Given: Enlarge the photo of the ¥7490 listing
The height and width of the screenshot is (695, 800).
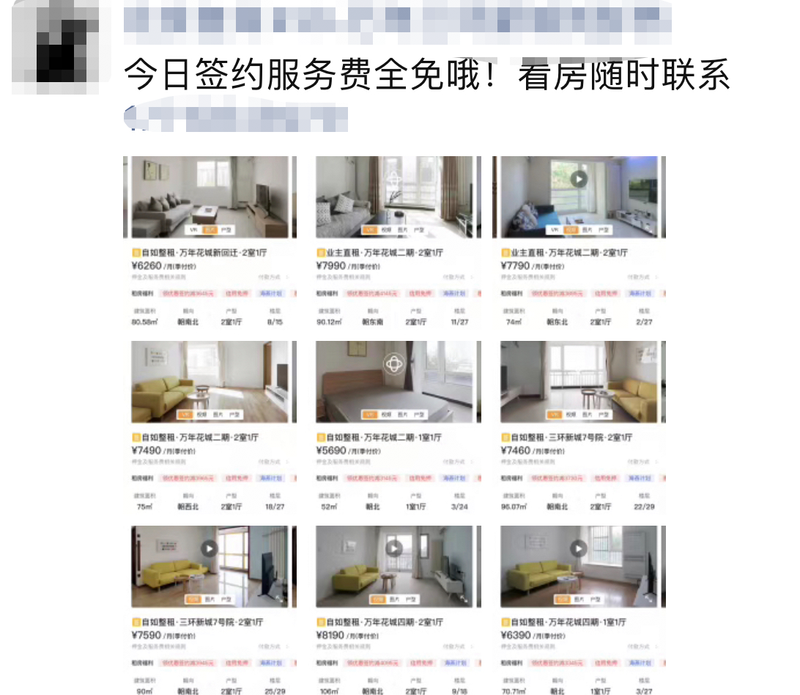Looking at the screenshot, I should click(x=210, y=382).
